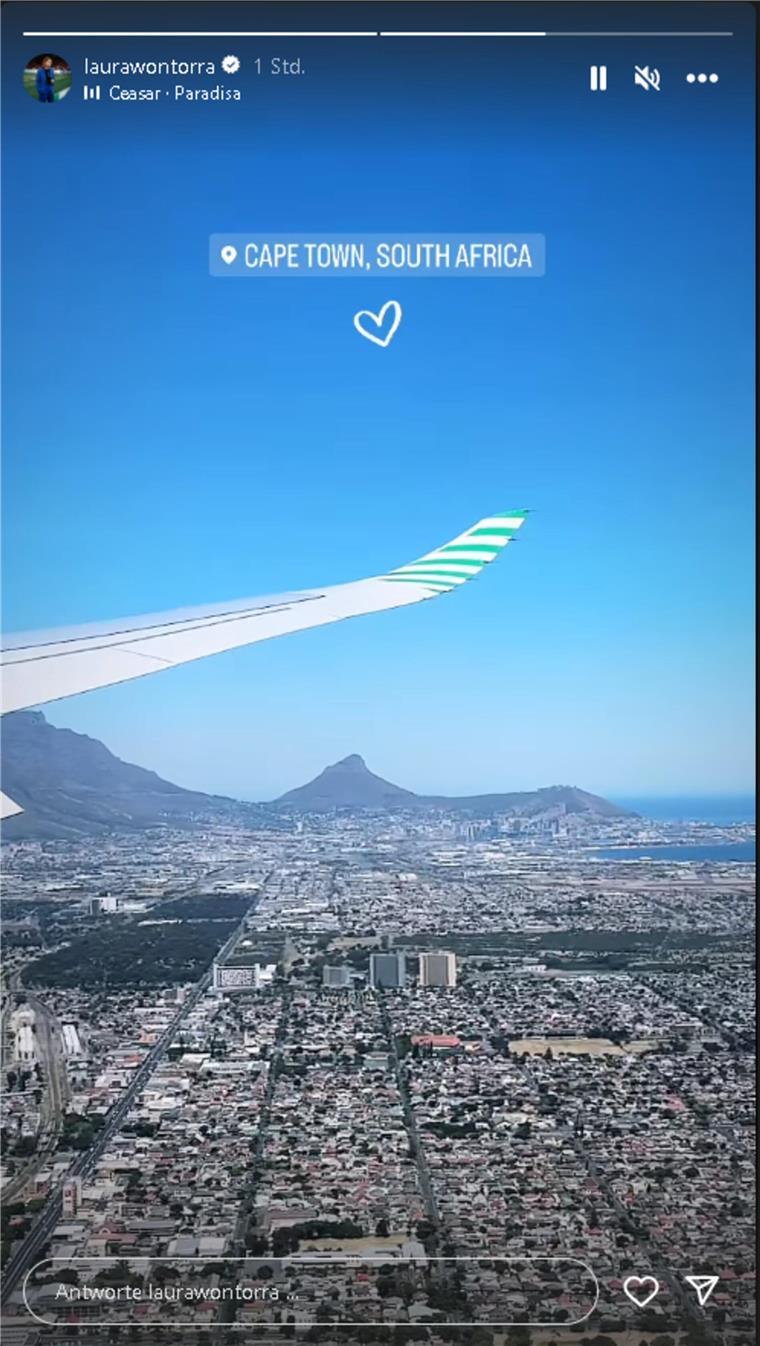The width and height of the screenshot is (760, 1346).
Task: Like this story with the heart
Action: point(641,1291)
